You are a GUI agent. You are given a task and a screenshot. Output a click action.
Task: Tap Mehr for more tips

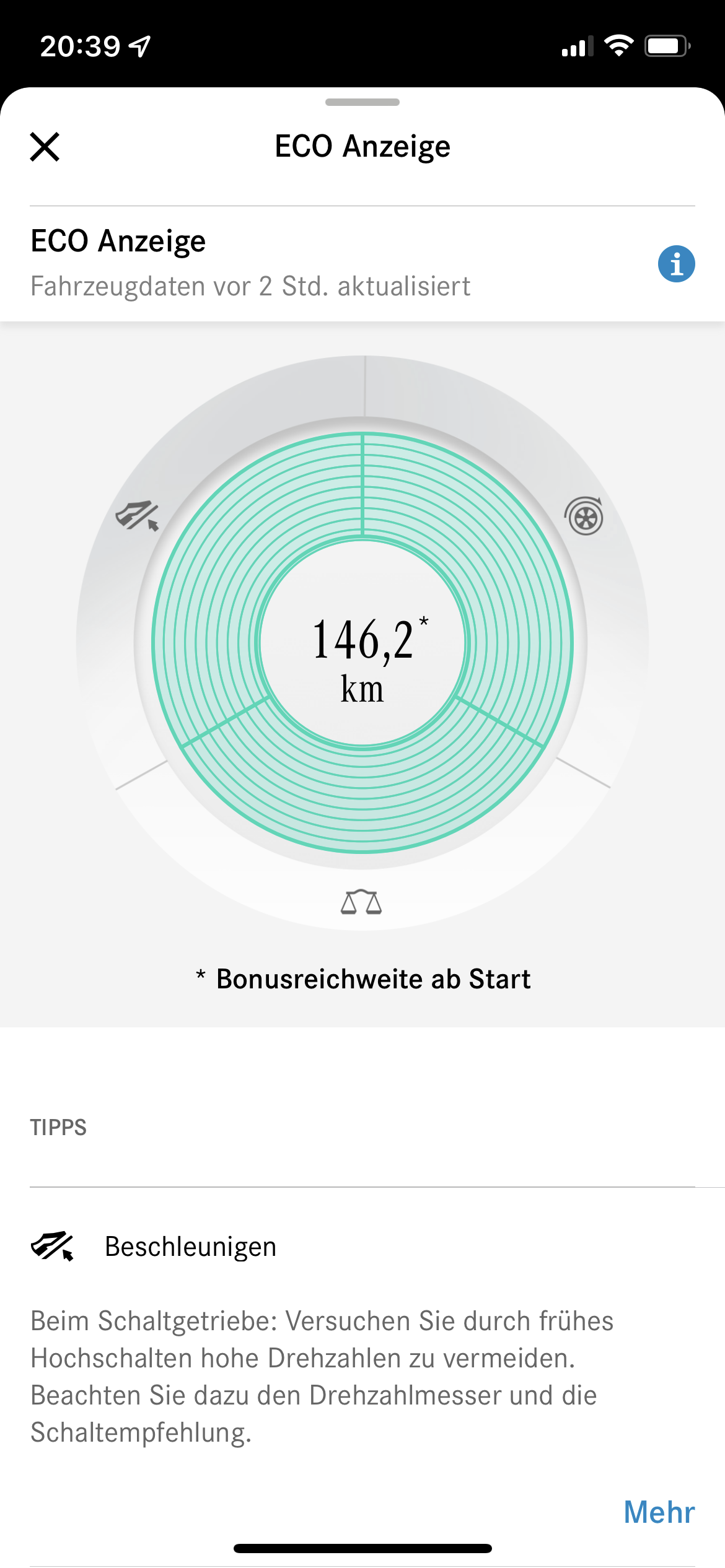(x=659, y=1512)
